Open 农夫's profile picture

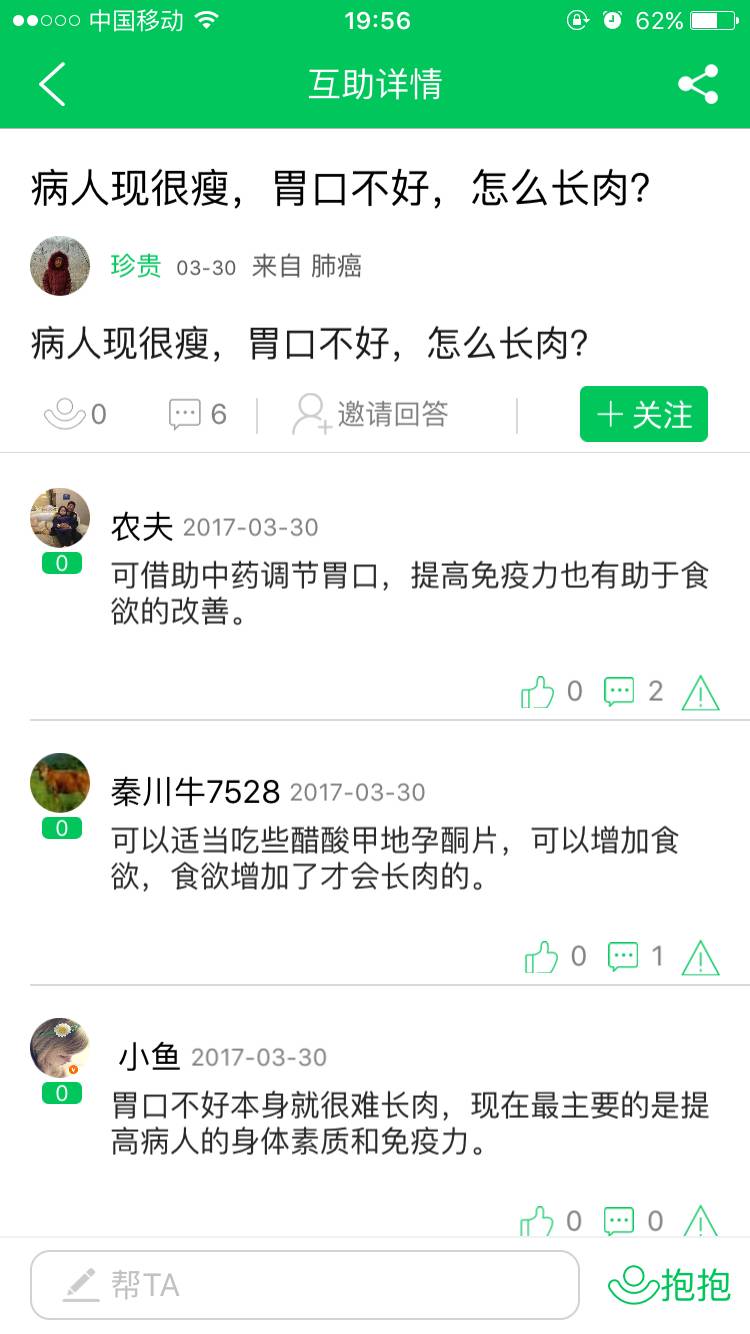pyautogui.click(x=60, y=518)
